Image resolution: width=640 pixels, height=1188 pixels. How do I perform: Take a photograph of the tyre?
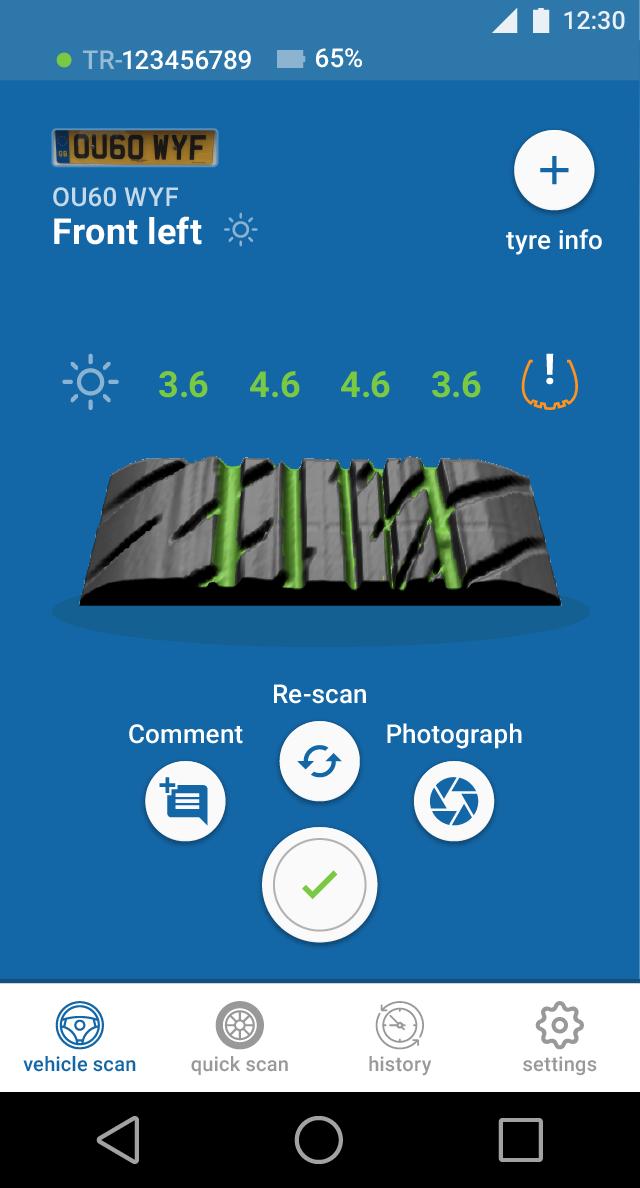[454, 801]
